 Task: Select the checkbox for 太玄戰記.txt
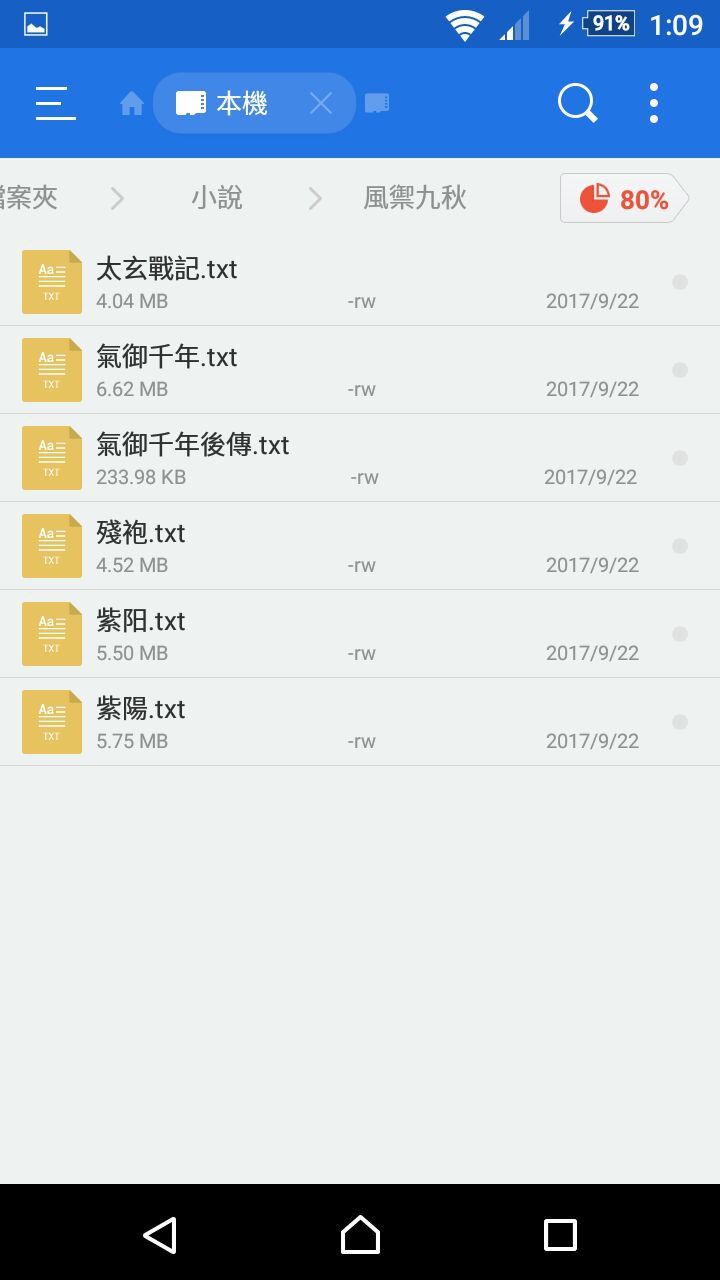tap(680, 282)
